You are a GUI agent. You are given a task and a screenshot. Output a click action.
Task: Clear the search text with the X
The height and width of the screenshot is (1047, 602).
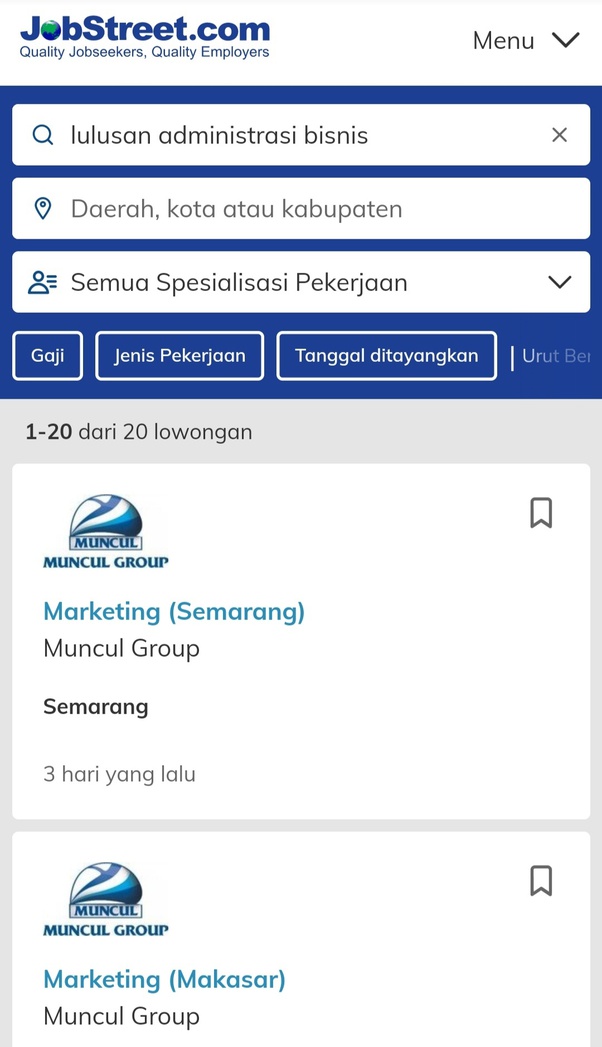point(559,135)
